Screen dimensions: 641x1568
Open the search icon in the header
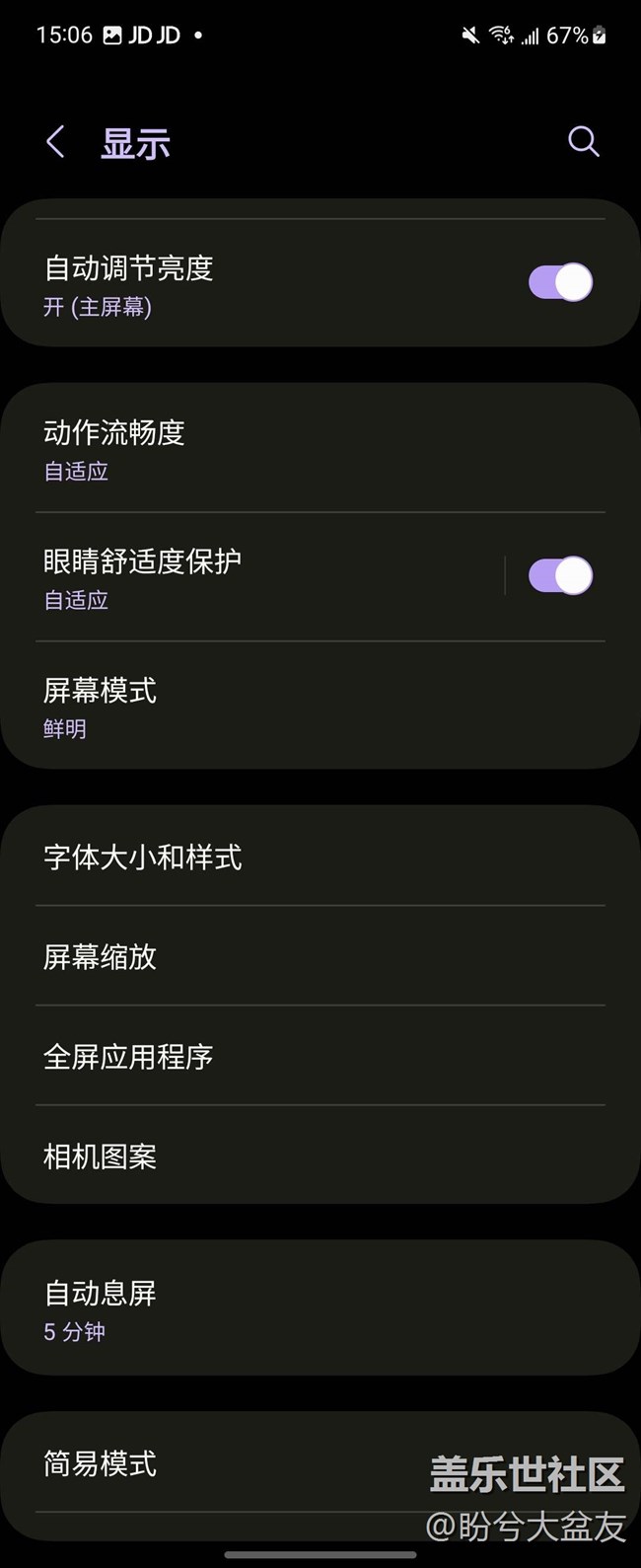(584, 142)
